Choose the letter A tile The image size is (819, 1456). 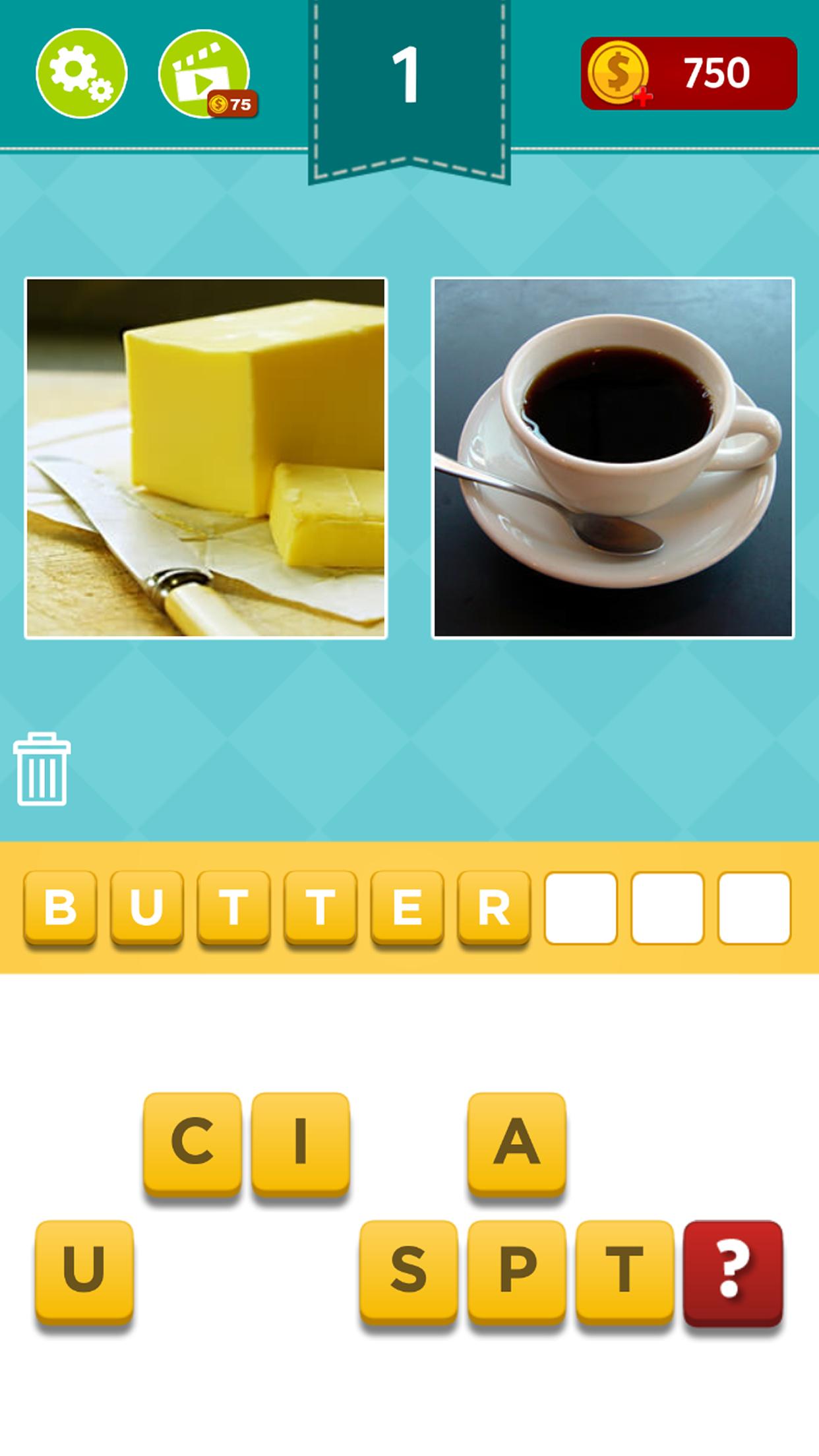pos(516,1143)
